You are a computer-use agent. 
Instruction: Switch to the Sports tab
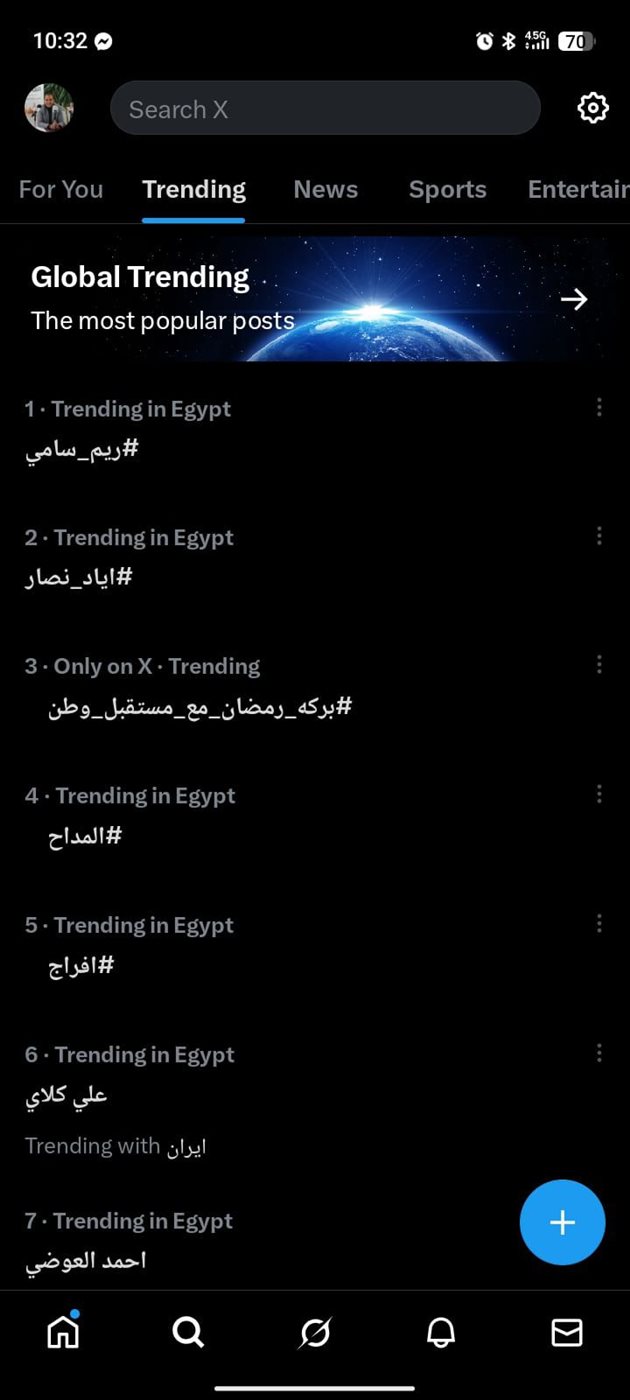pos(447,190)
